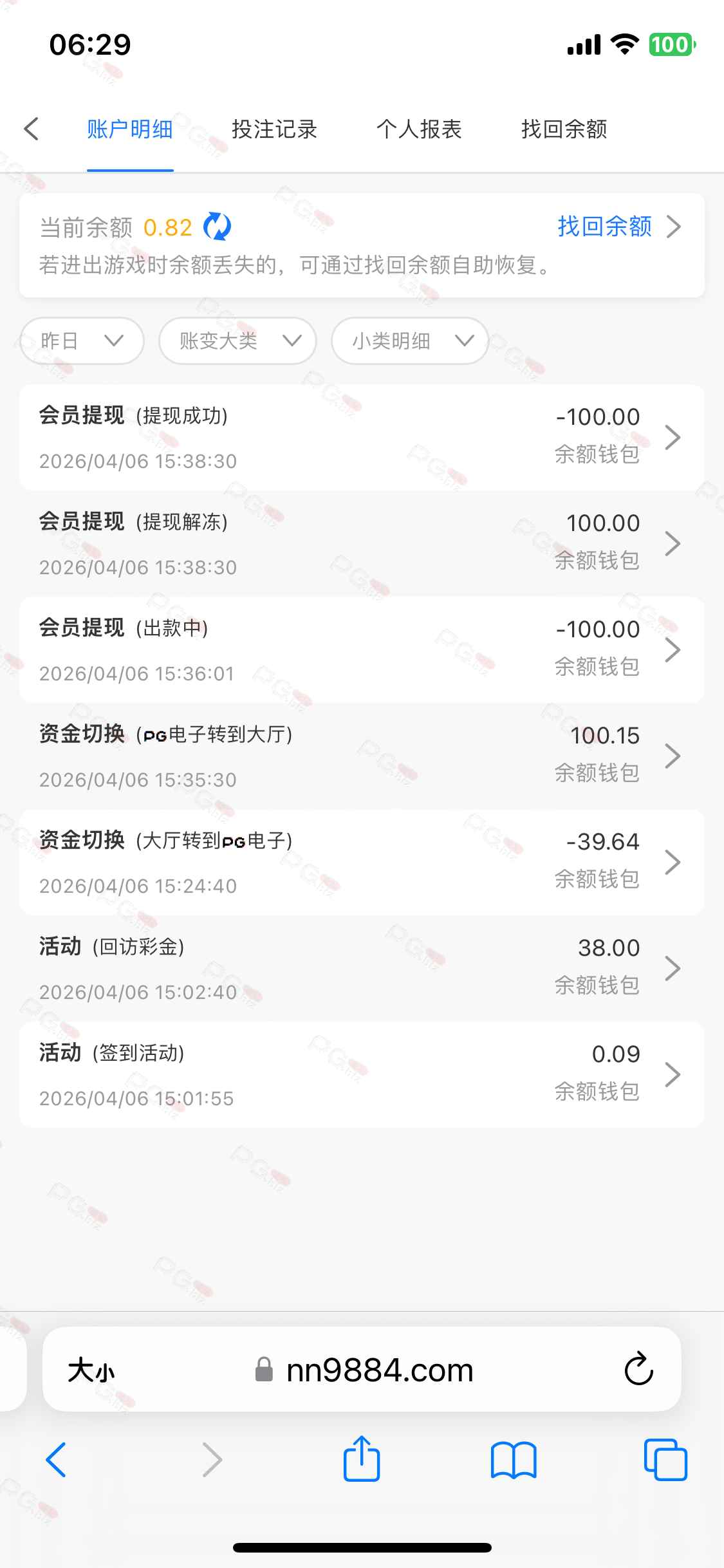Screen dimensions: 724x1568
Task: Switch to the 投注记录 tab
Action: [274, 129]
